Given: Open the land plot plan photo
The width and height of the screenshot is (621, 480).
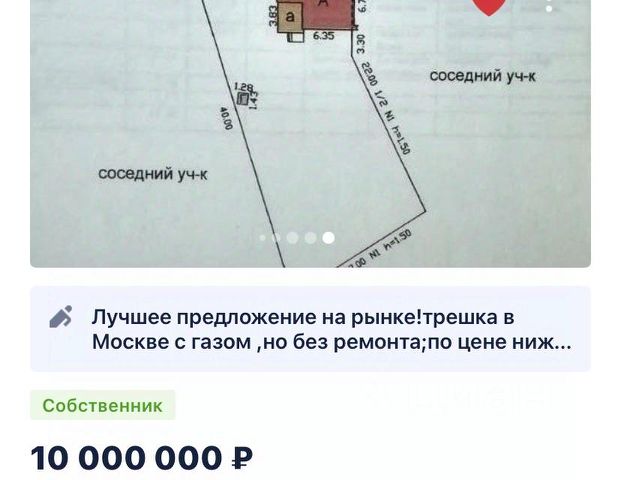Looking at the screenshot, I should coord(310,130).
